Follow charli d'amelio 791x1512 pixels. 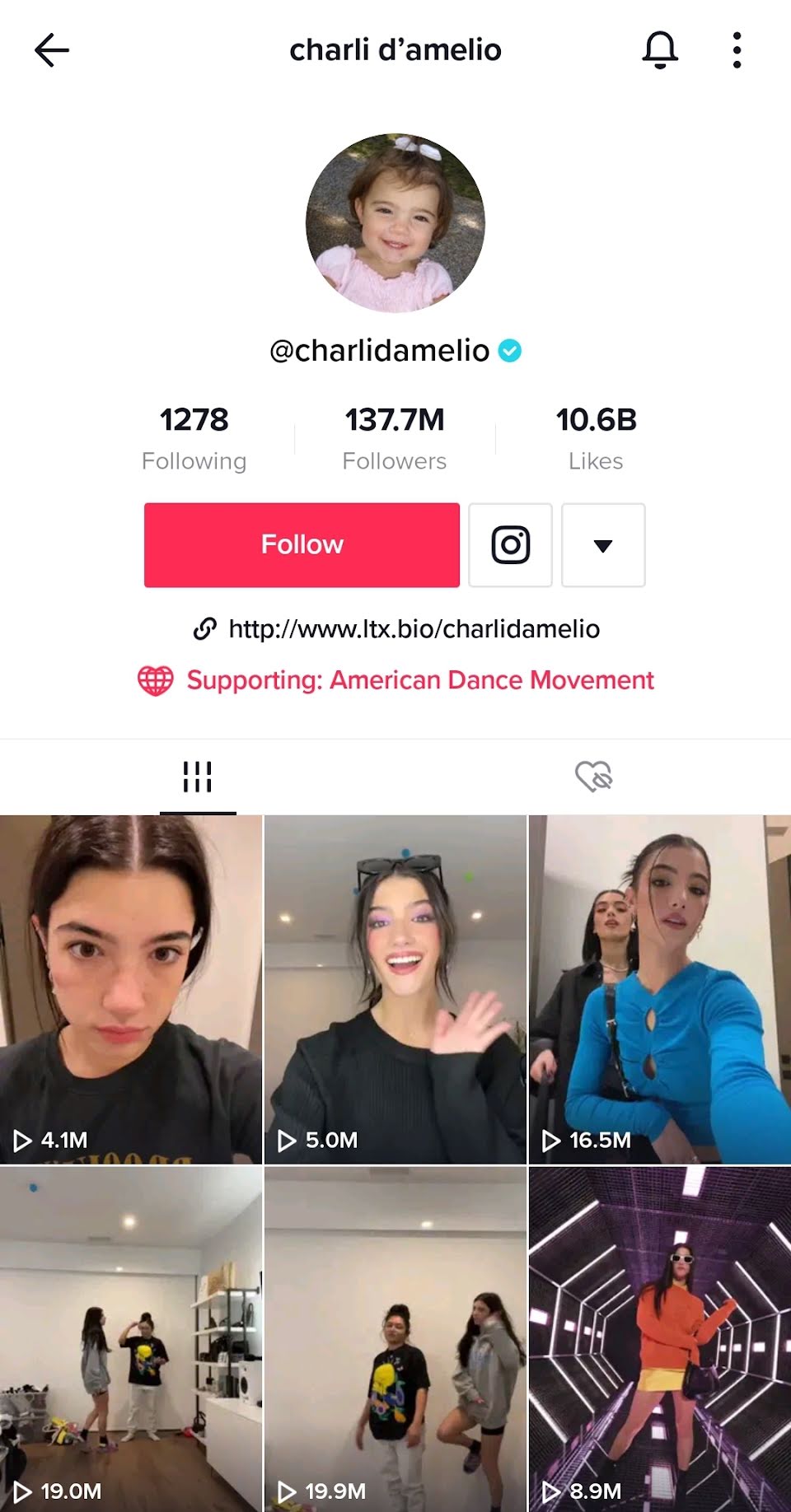[302, 545]
